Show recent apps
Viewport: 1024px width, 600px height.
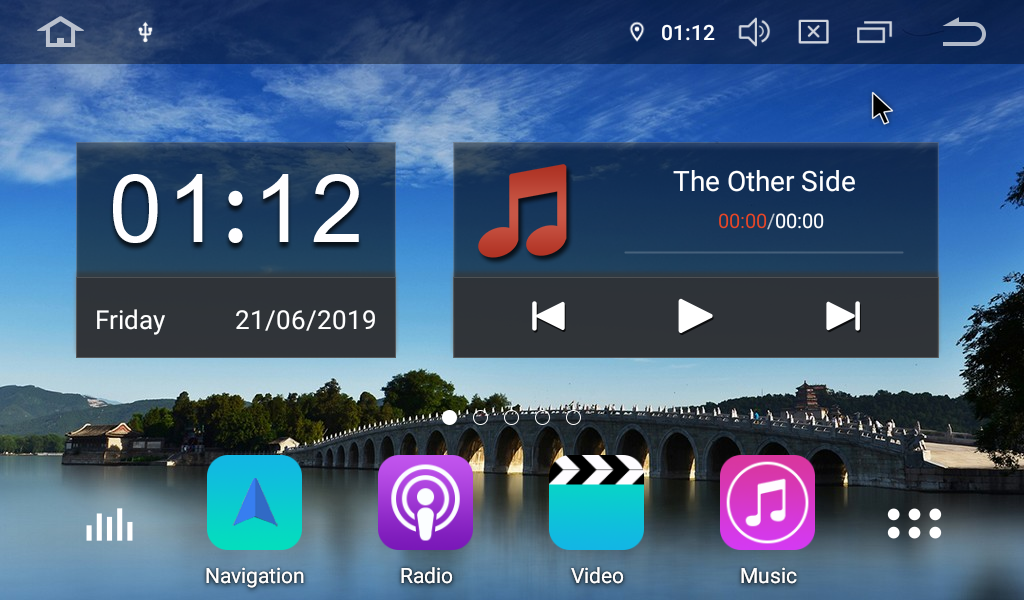coord(873,33)
